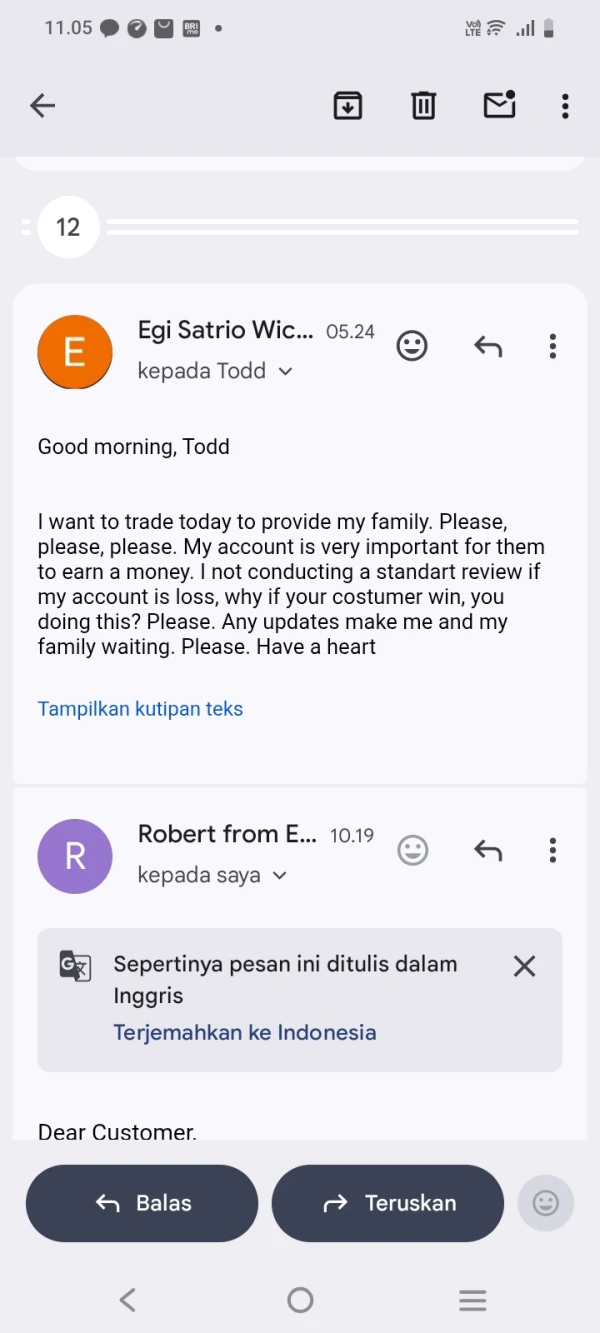Image resolution: width=600 pixels, height=1333 pixels.
Task: Open more options for Robert's message
Action: [x=552, y=850]
